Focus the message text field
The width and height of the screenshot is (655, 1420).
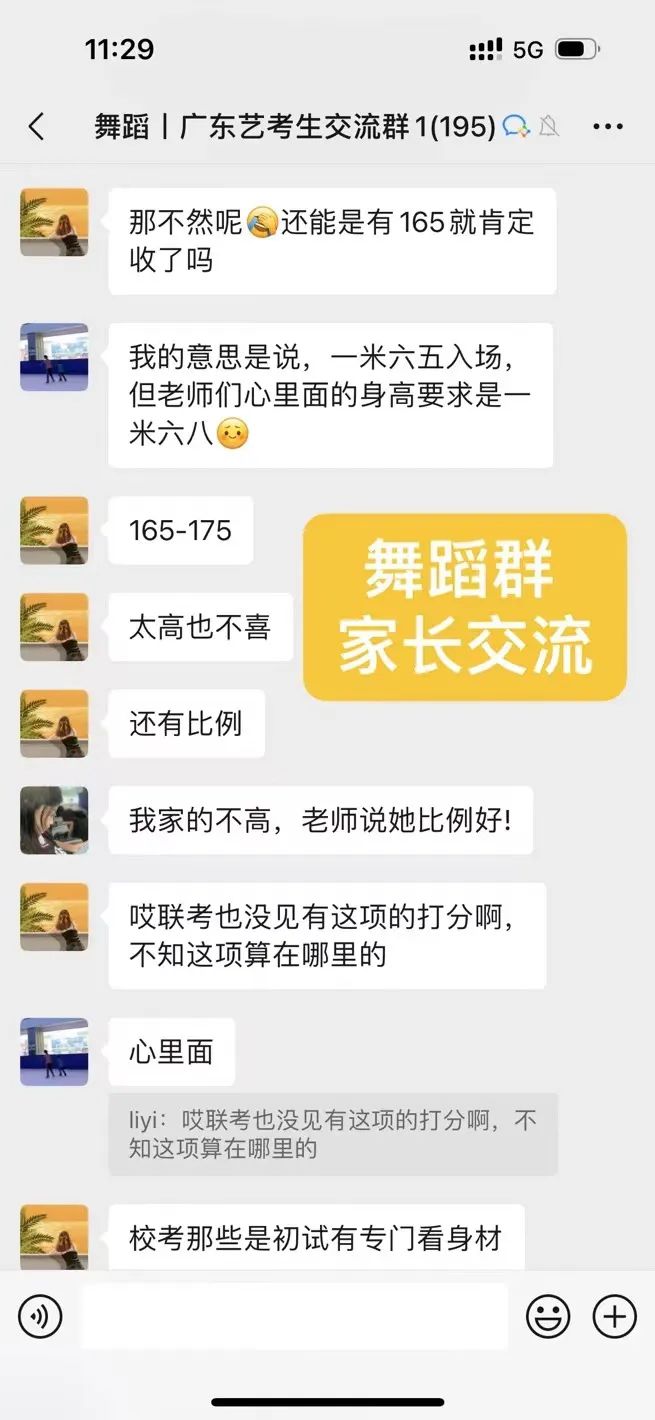pos(294,1316)
